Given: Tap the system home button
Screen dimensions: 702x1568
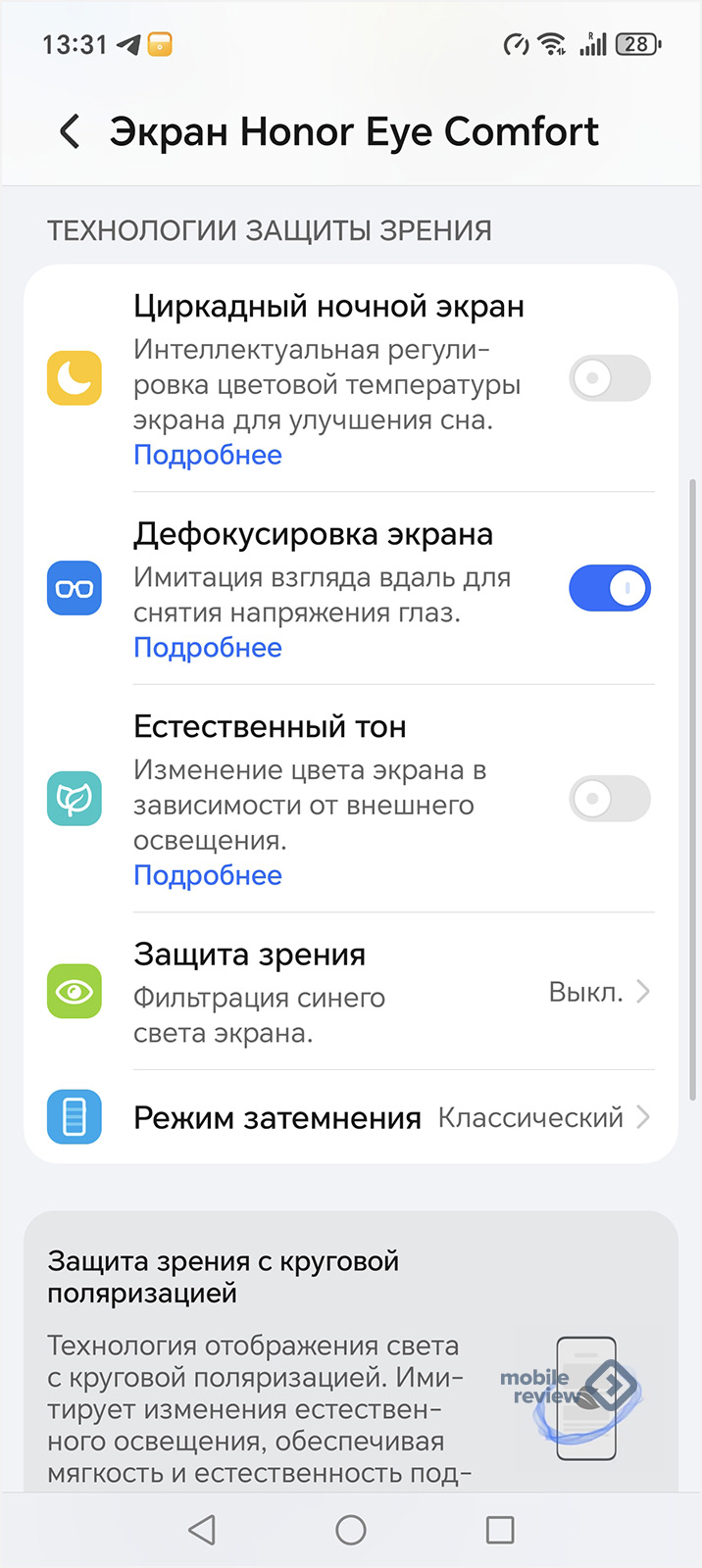Looking at the screenshot, I should 351,1530.
